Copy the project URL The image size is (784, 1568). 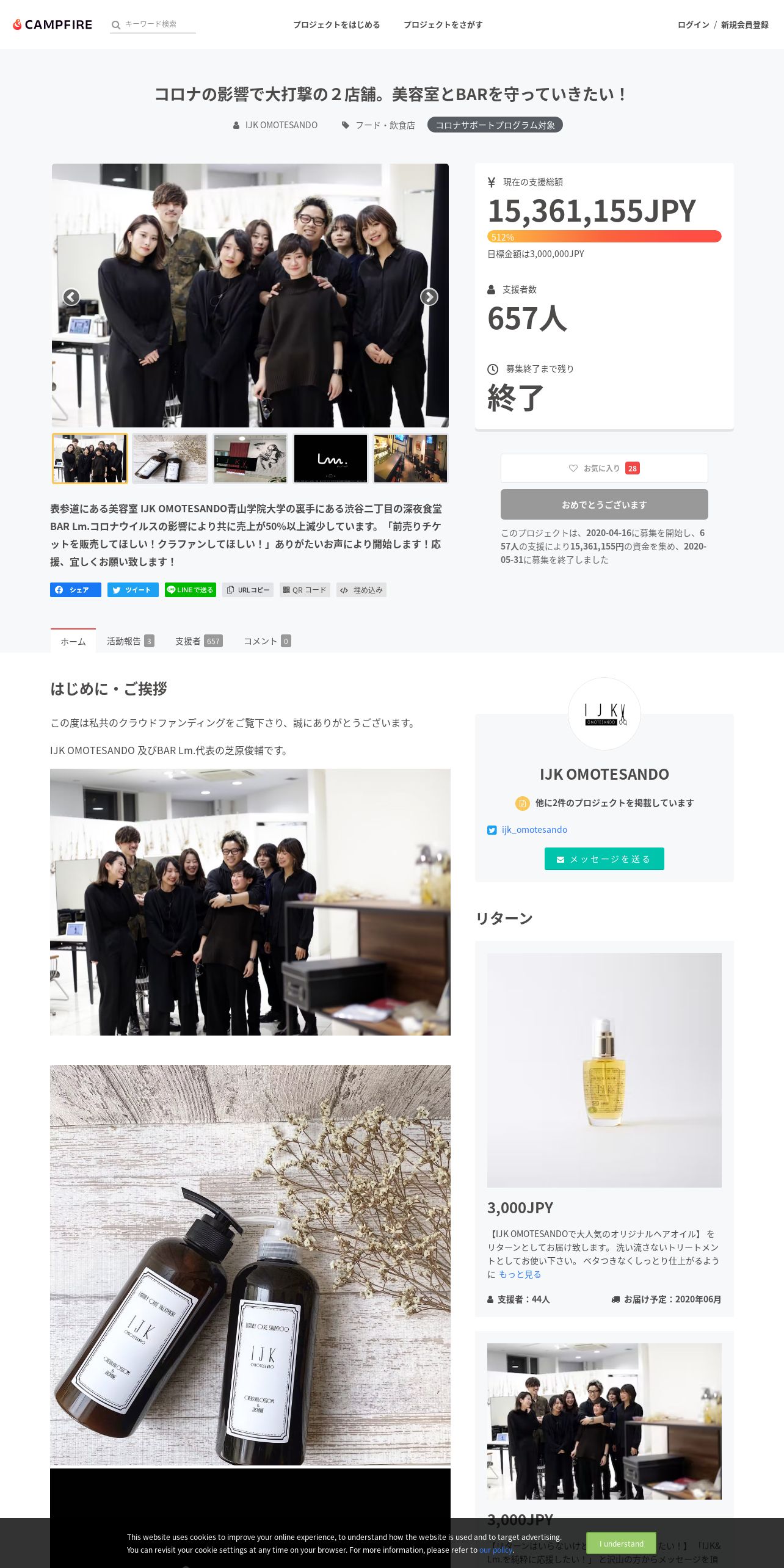tap(248, 590)
